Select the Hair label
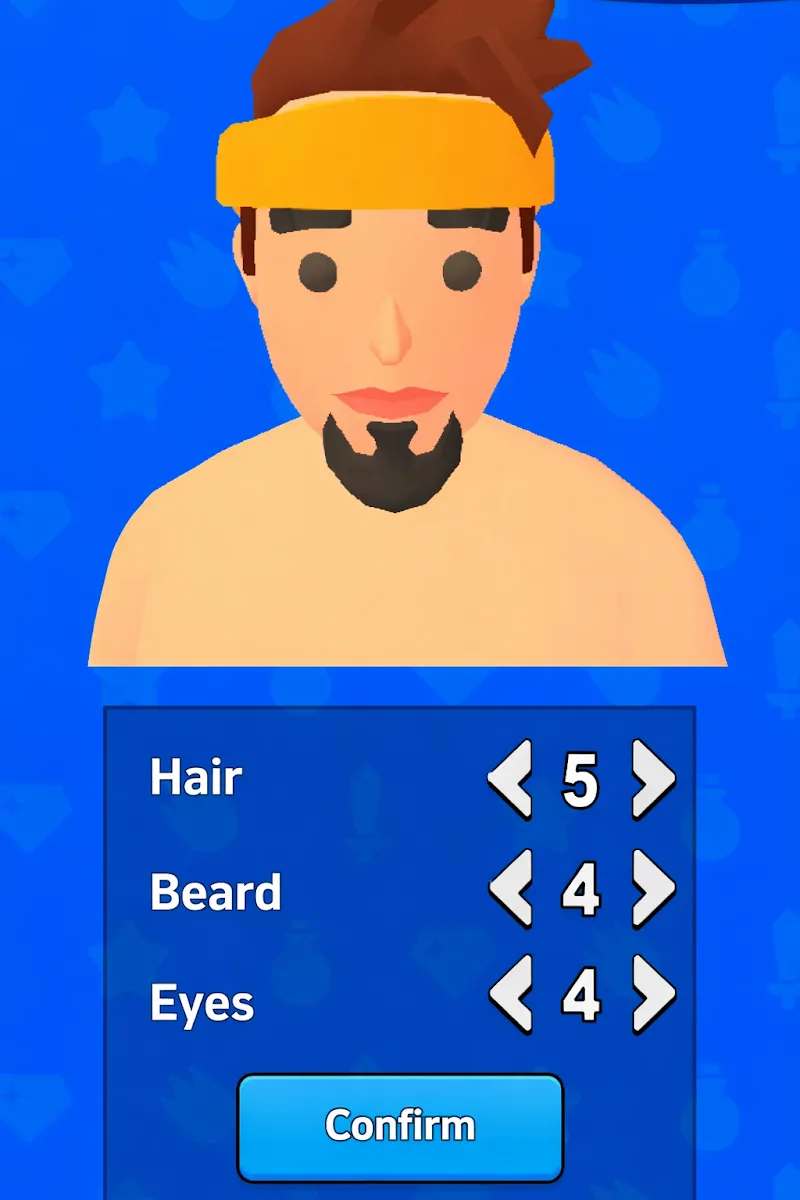This screenshot has width=800, height=1200. coord(196,778)
